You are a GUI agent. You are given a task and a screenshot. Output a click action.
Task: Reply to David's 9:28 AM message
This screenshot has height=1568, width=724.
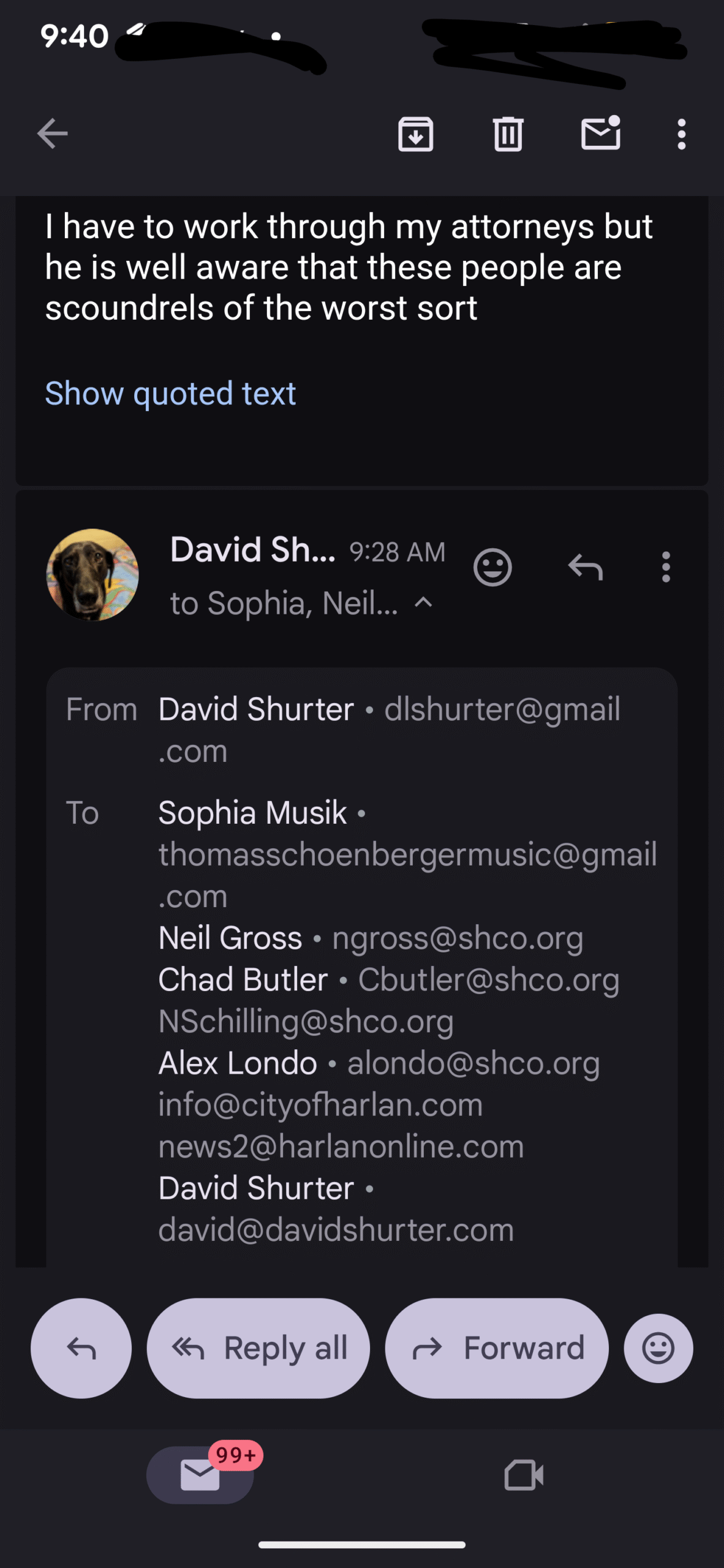pyautogui.click(x=586, y=567)
